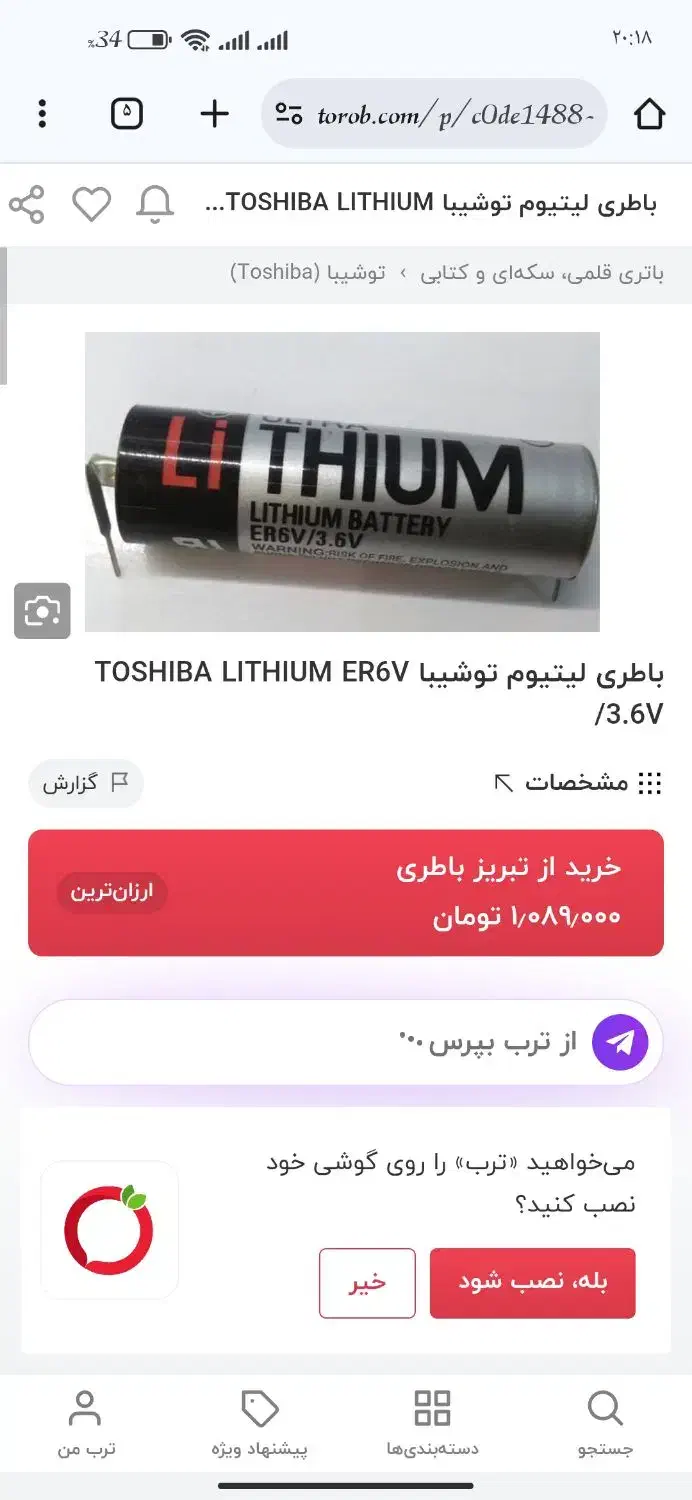Image resolution: width=692 pixels, height=1500 pixels.
Task: Open the browser overflow menu
Action: click(x=42, y=114)
